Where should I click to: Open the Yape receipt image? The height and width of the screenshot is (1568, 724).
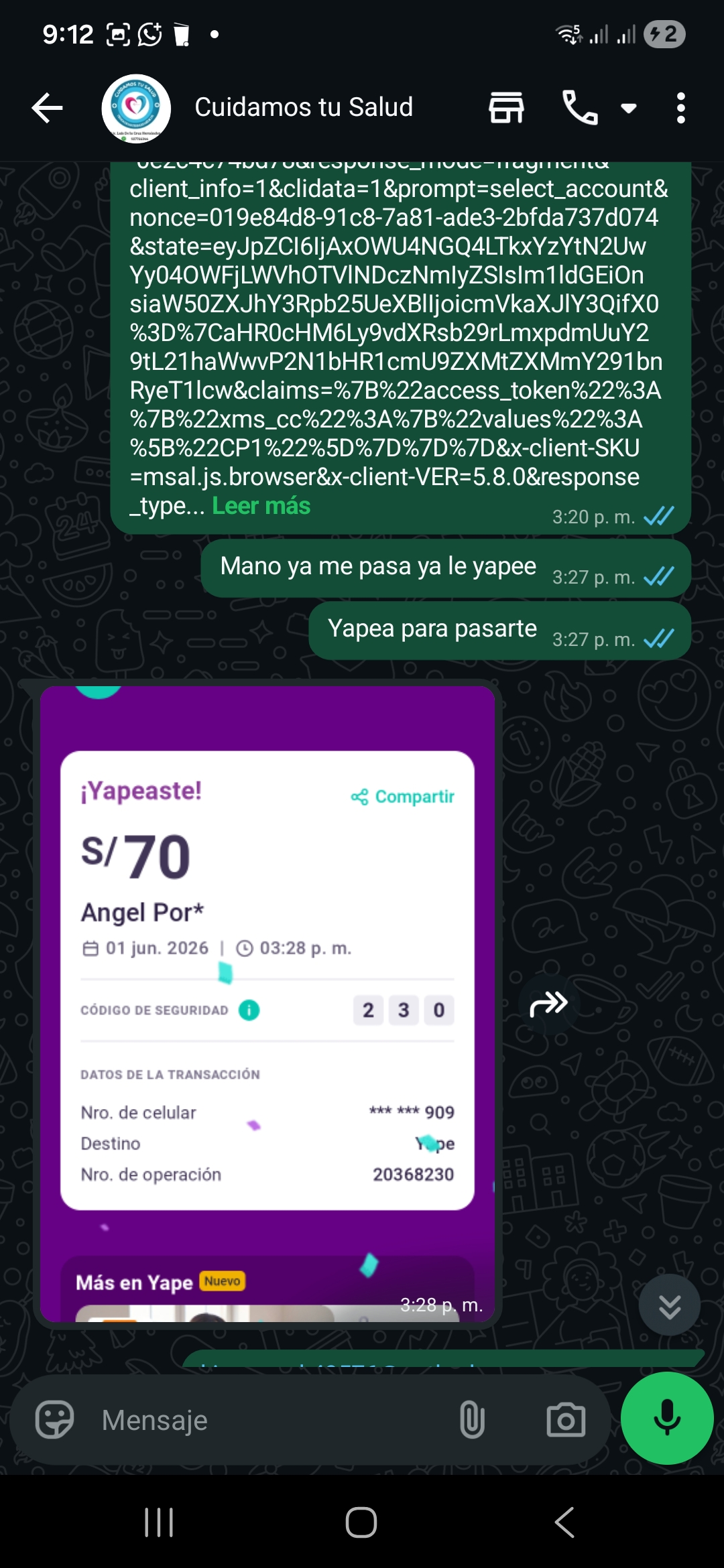(x=267, y=1003)
